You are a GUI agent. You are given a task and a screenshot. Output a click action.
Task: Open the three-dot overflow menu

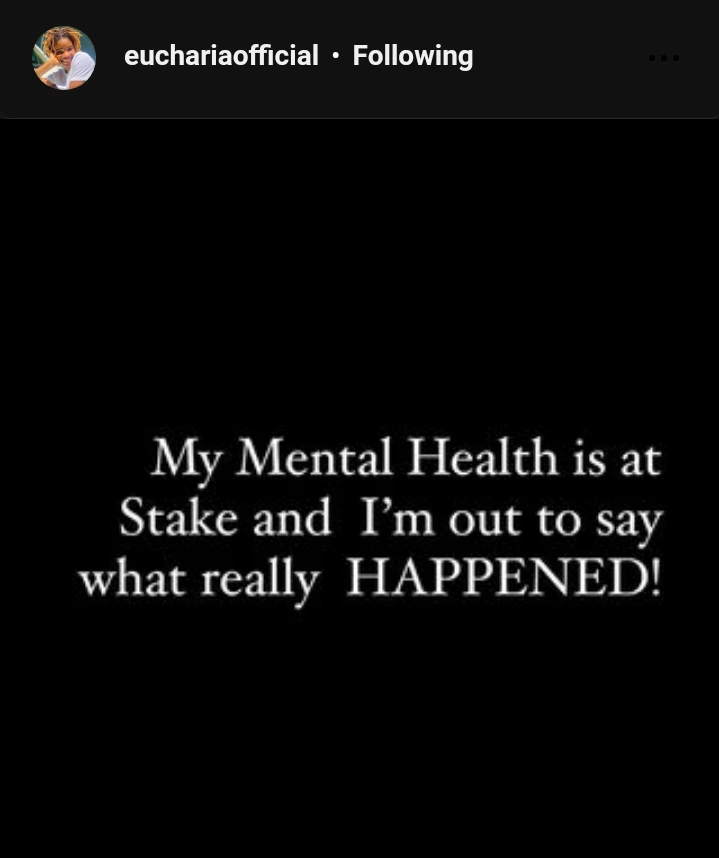(x=664, y=58)
